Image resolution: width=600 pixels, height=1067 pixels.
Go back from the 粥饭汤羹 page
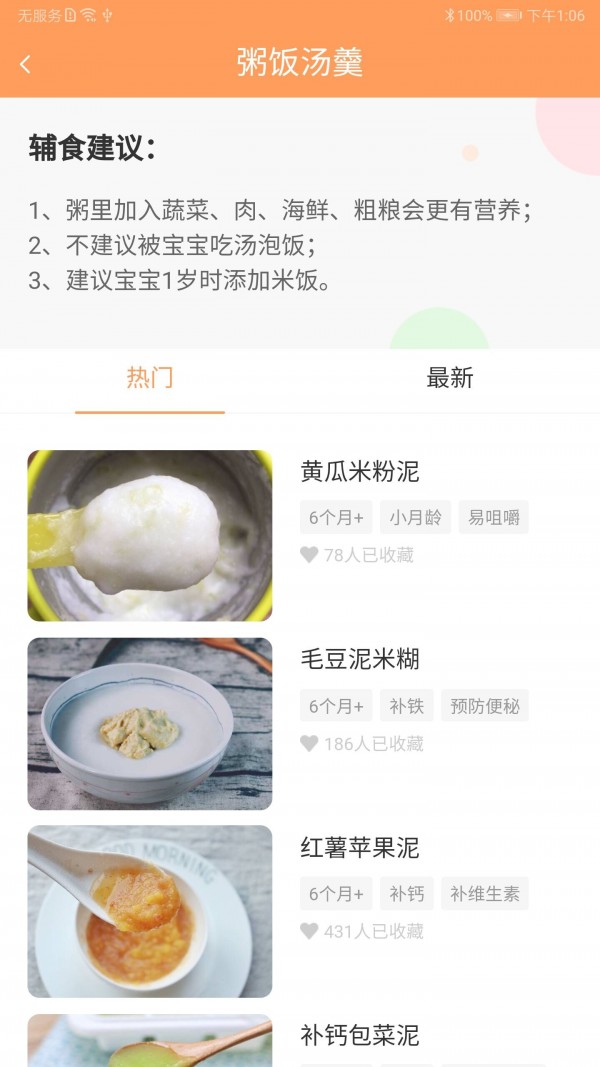(x=26, y=64)
